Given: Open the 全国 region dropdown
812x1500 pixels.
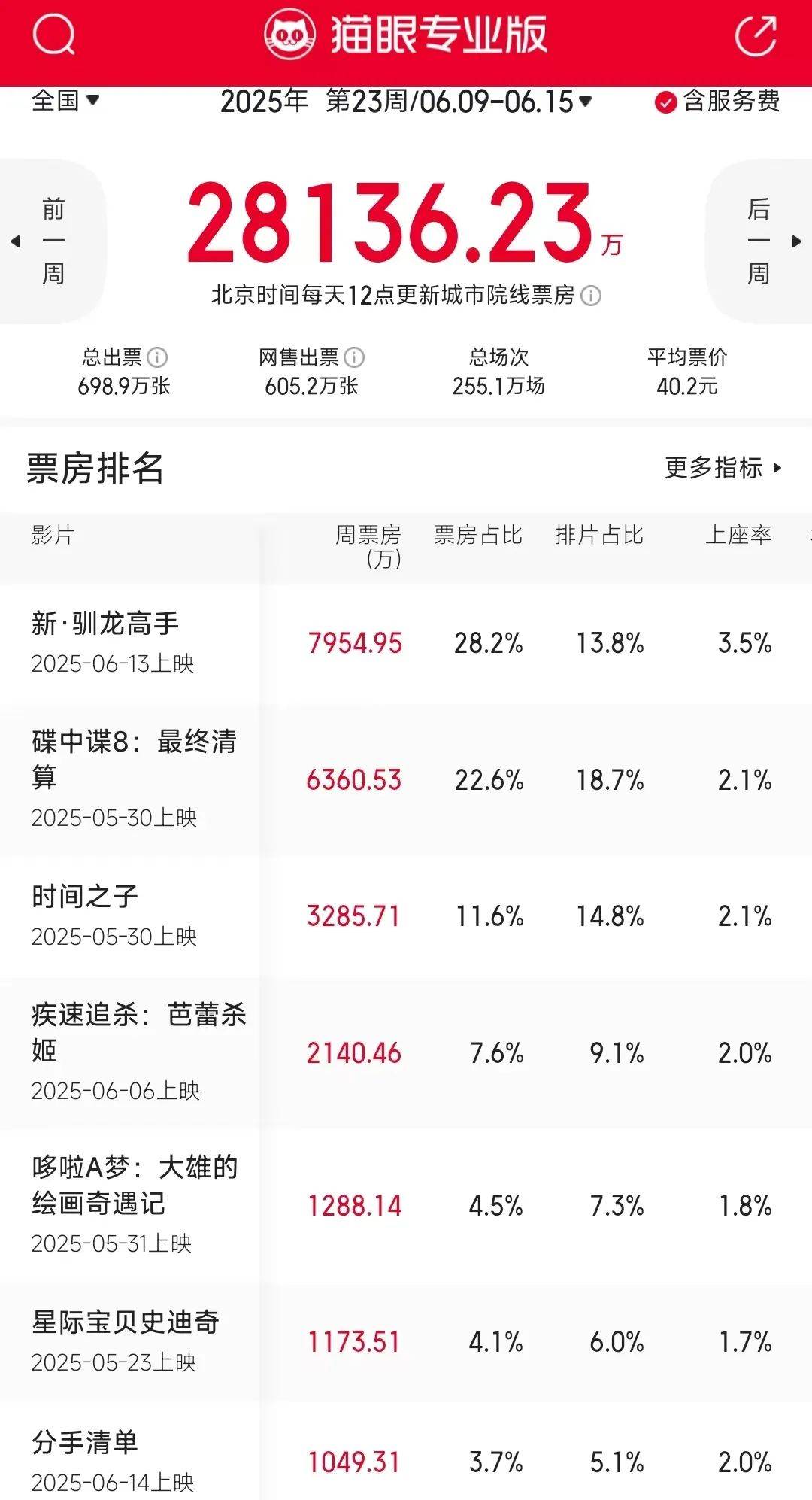Looking at the screenshot, I should (x=65, y=100).
